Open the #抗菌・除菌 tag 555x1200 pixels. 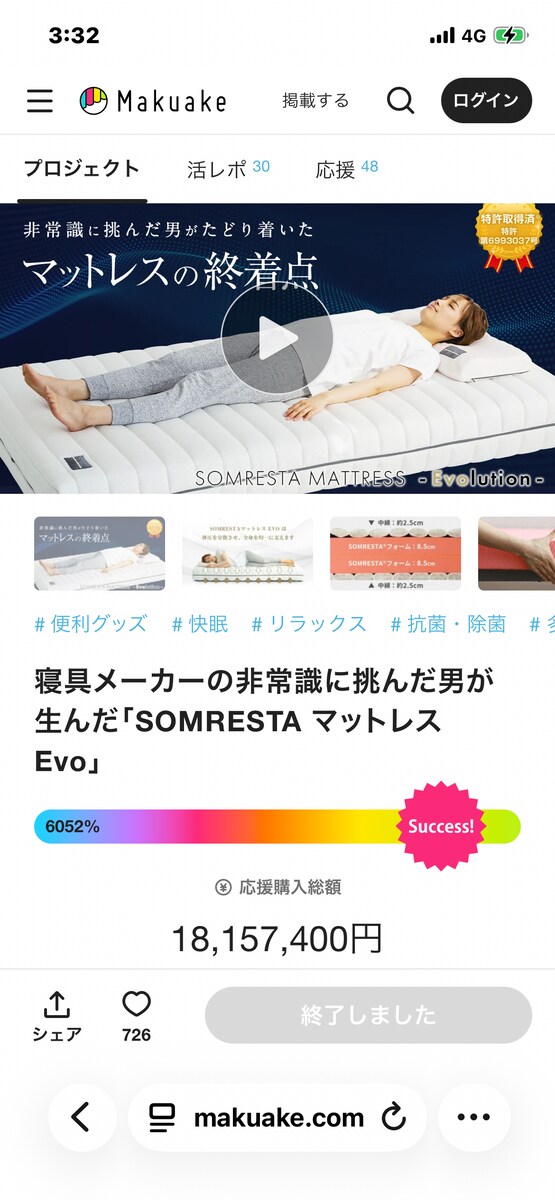pos(448,625)
